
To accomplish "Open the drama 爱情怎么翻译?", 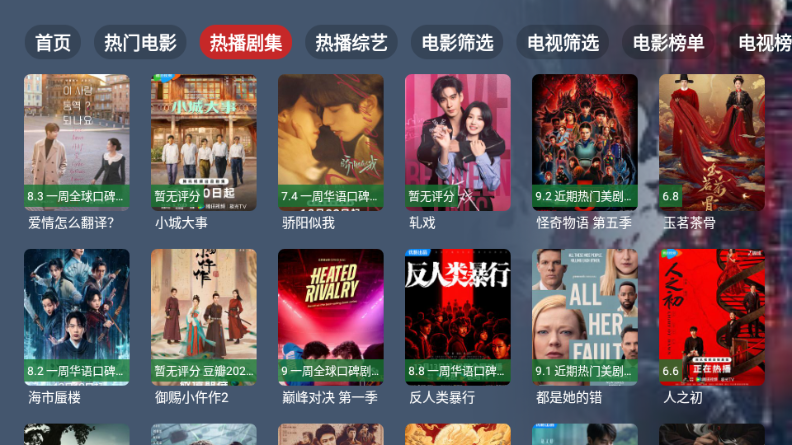I will (x=77, y=142).
